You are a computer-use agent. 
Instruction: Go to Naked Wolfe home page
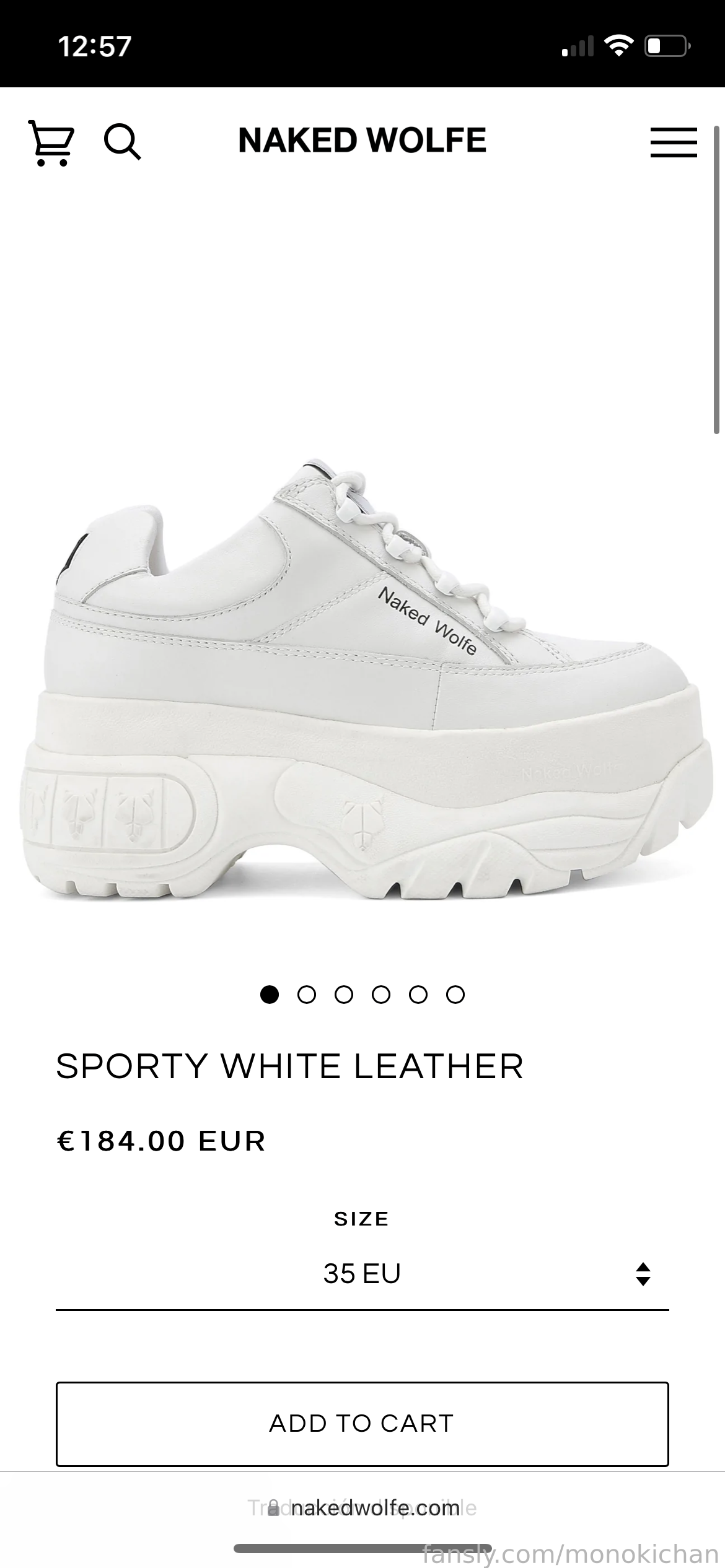pyautogui.click(x=362, y=140)
